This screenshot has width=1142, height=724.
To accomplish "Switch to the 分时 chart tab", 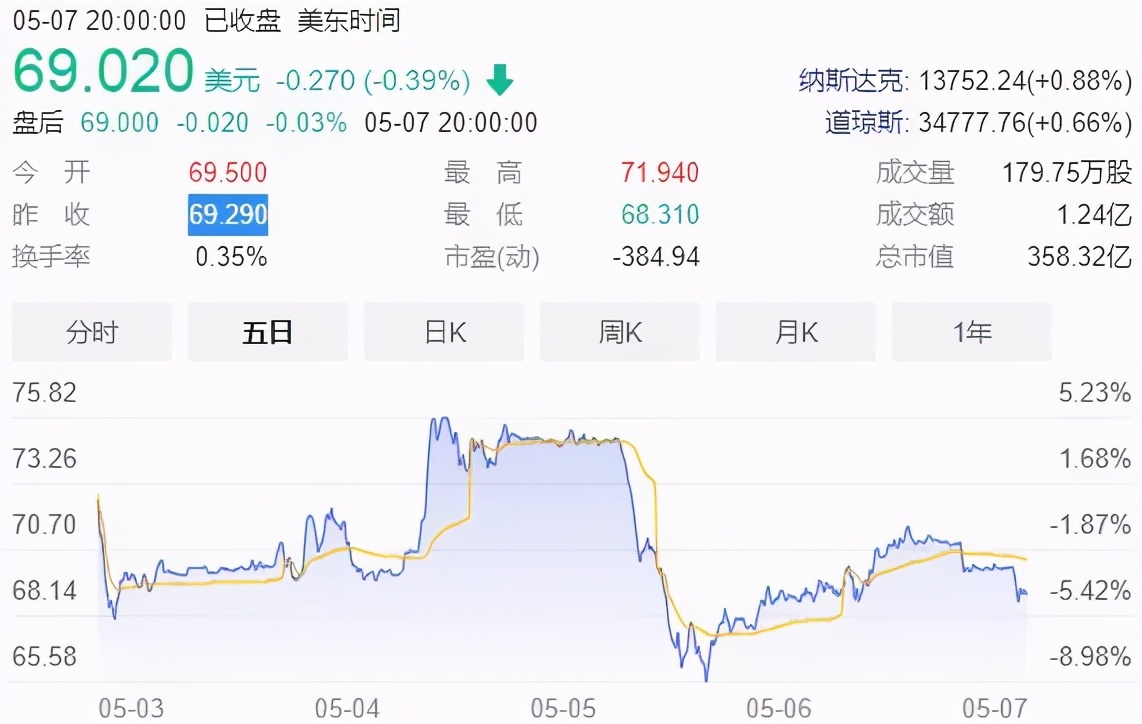I will [x=92, y=332].
